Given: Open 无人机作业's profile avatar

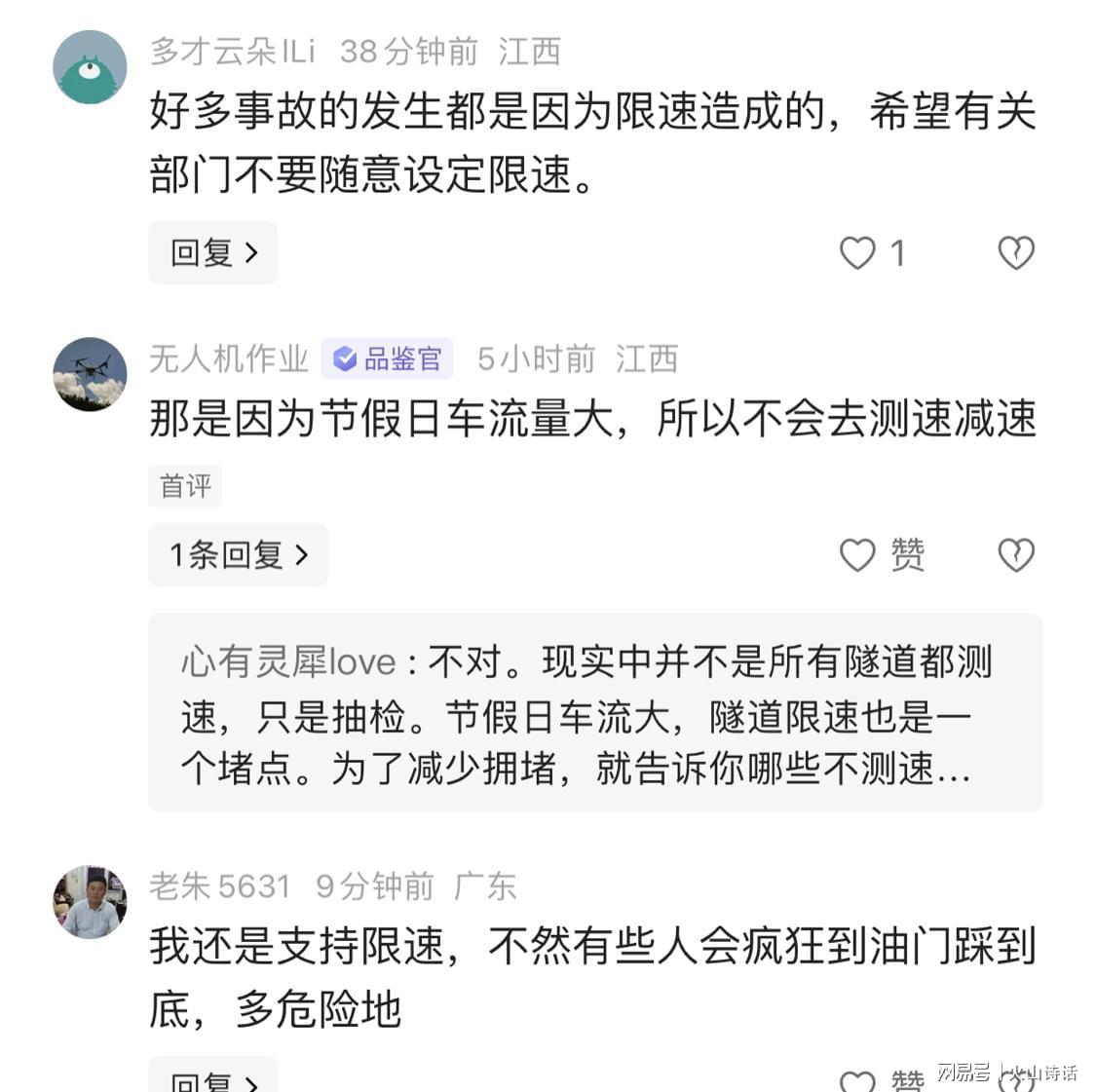Looking at the screenshot, I should click(x=90, y=374).
